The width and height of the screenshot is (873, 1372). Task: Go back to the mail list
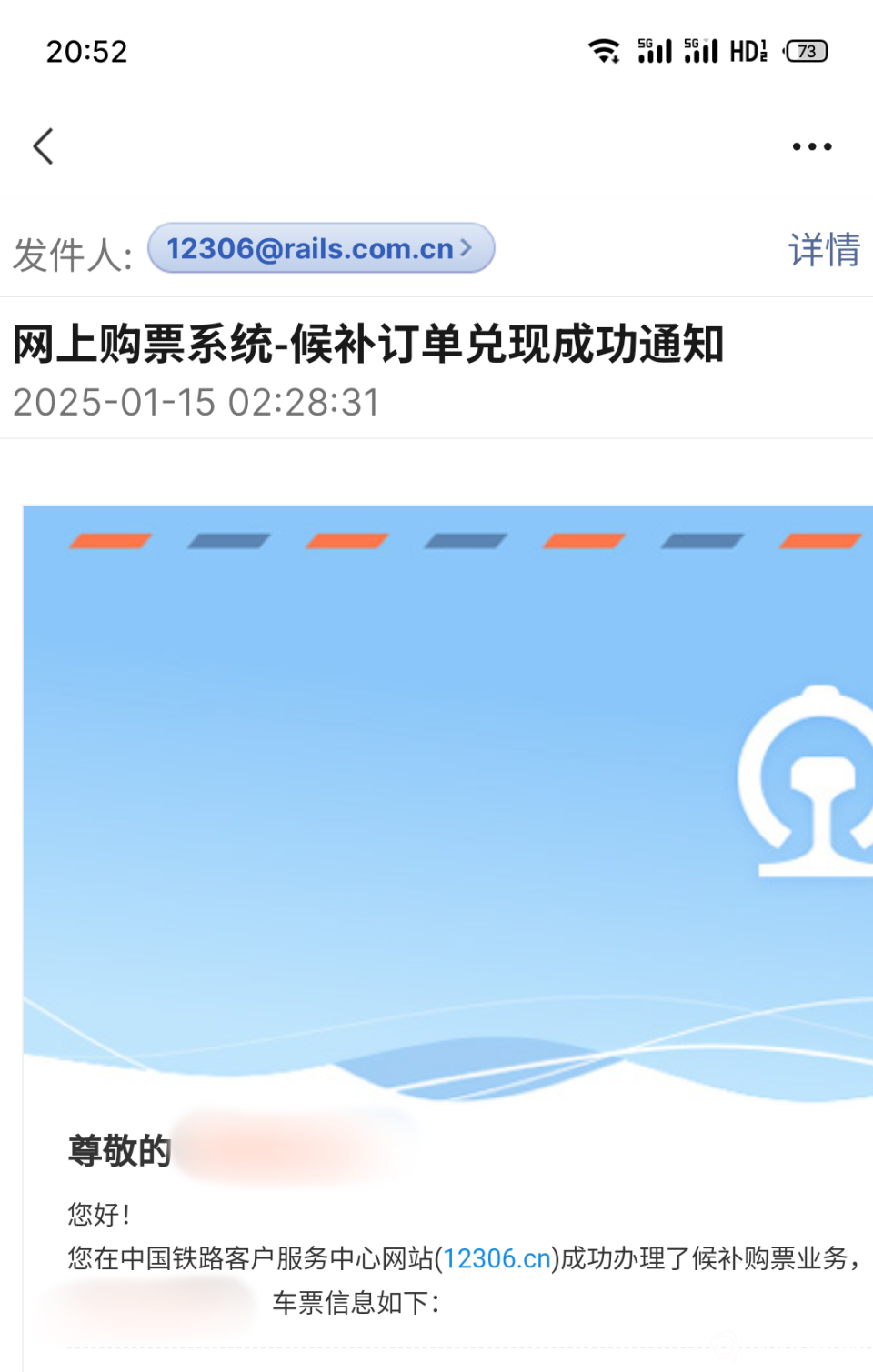pos(43,146)
